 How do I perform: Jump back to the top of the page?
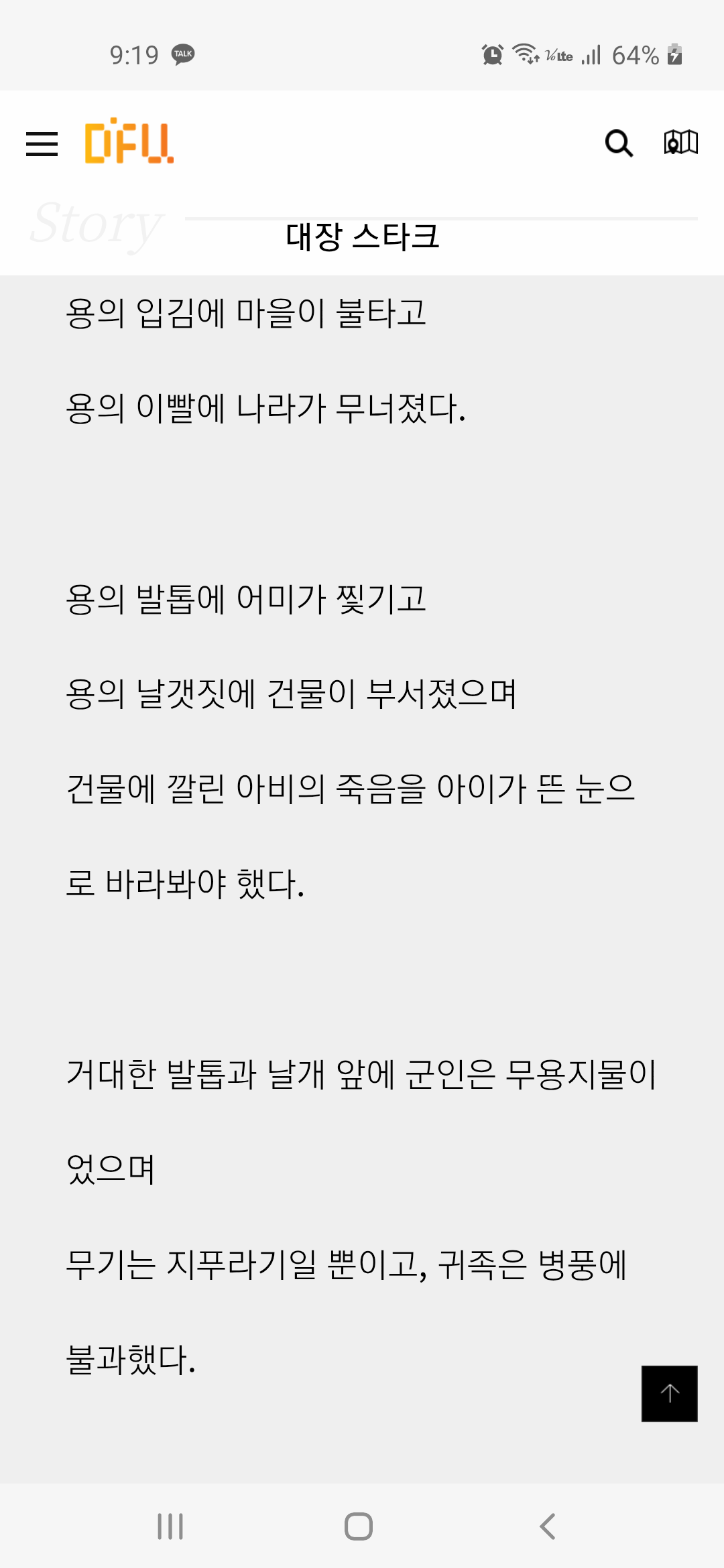point(669,1393)
